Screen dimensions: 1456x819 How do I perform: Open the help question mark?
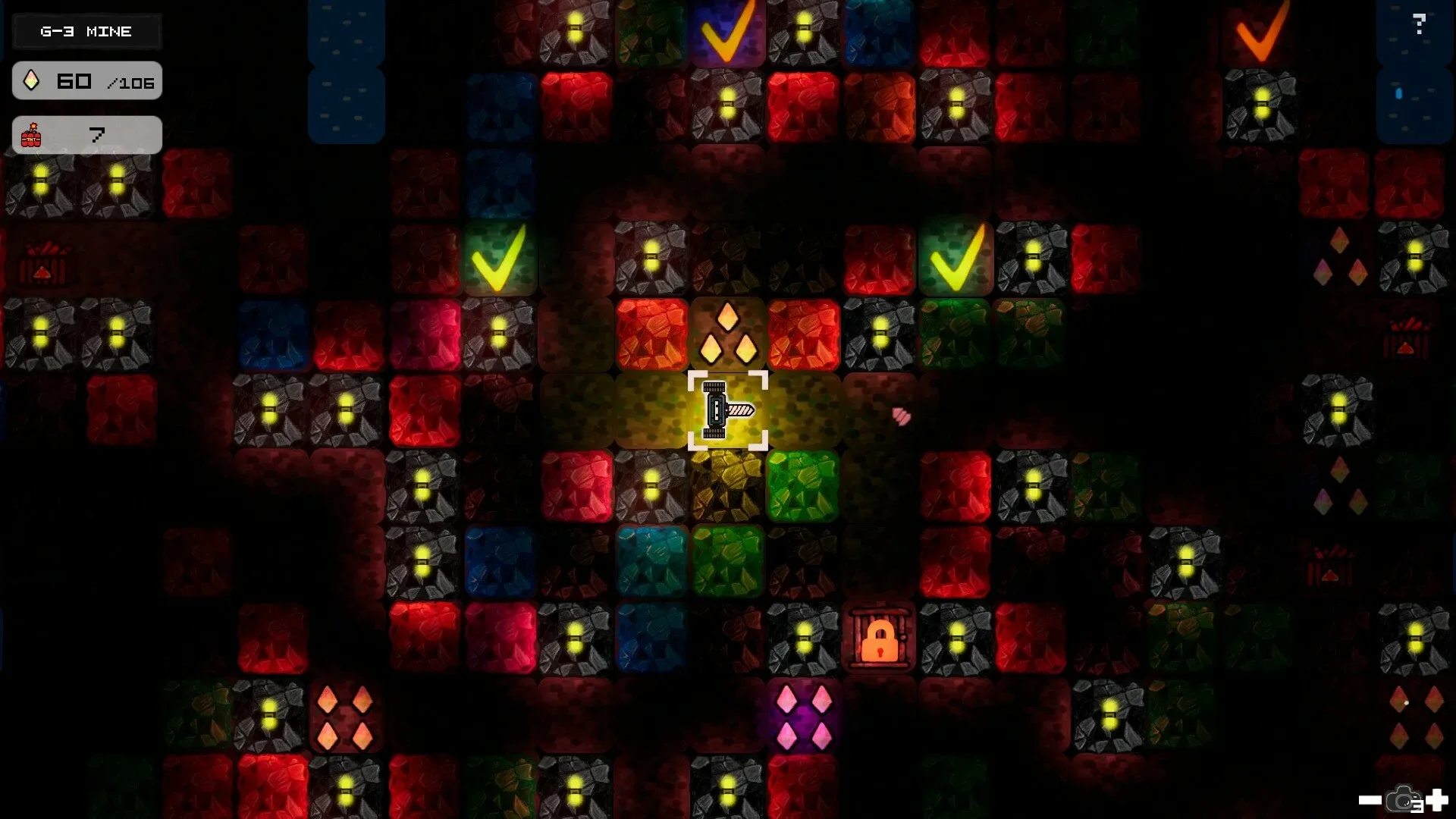(1420, 24)
